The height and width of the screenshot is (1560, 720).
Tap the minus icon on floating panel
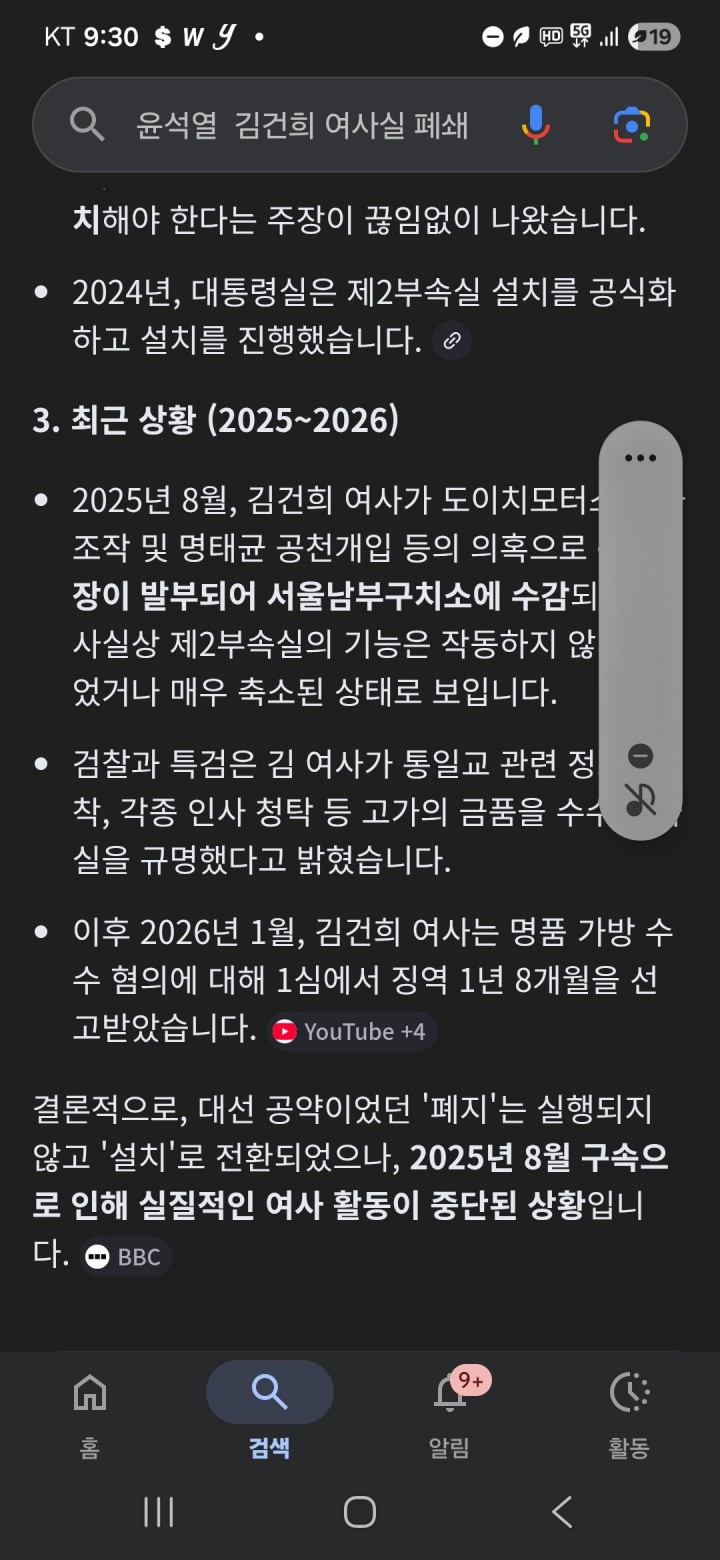tap(640, 756)
